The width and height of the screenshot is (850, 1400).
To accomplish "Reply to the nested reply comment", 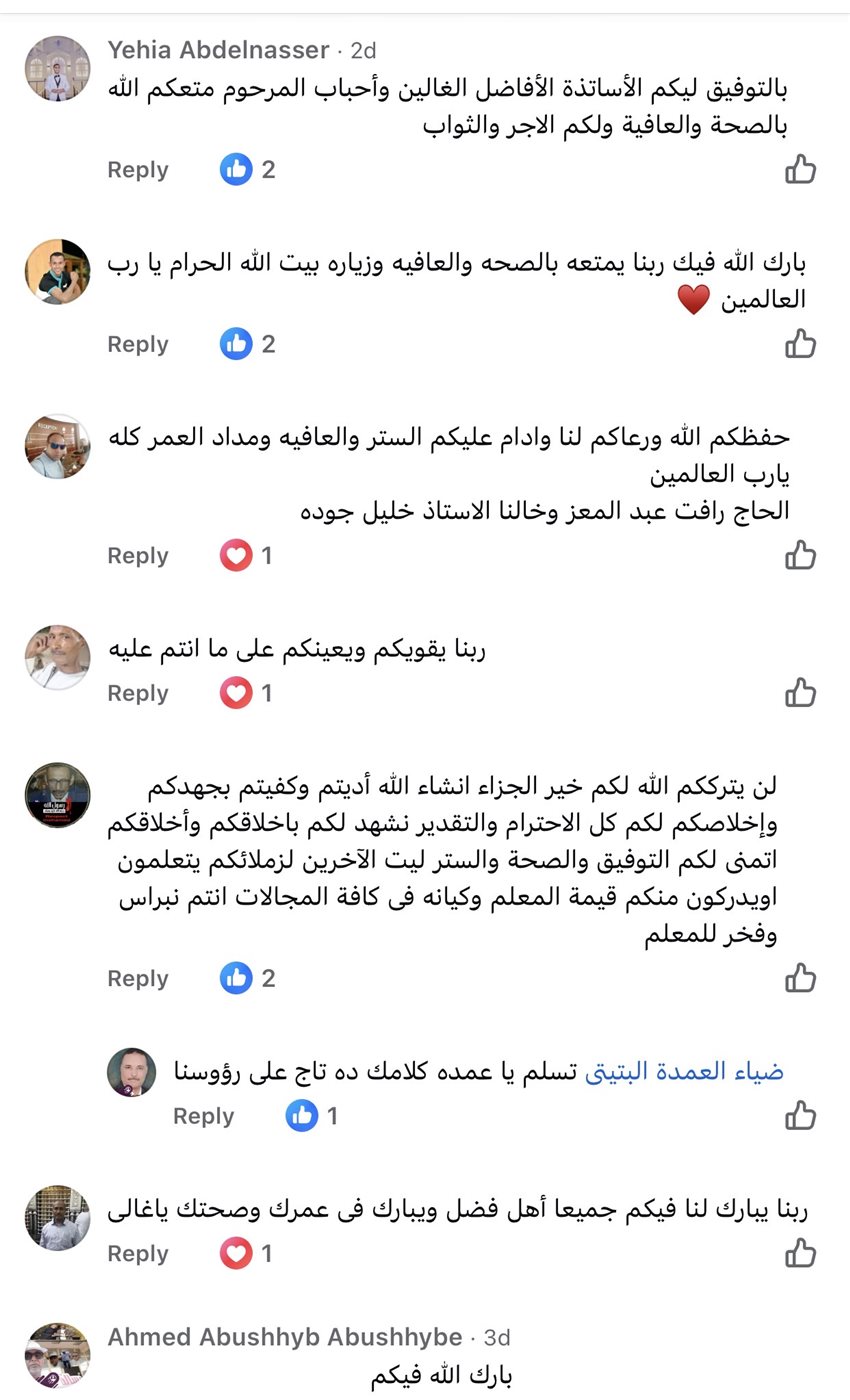I will (203, 1116).
